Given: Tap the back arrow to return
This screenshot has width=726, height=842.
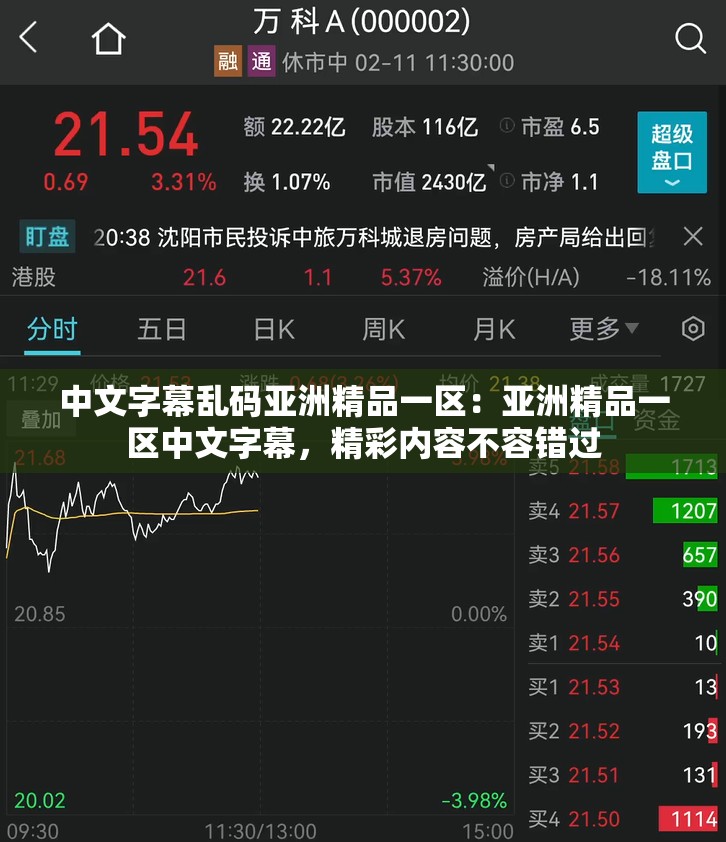Looking at the screenshot, I should [27, 37].
